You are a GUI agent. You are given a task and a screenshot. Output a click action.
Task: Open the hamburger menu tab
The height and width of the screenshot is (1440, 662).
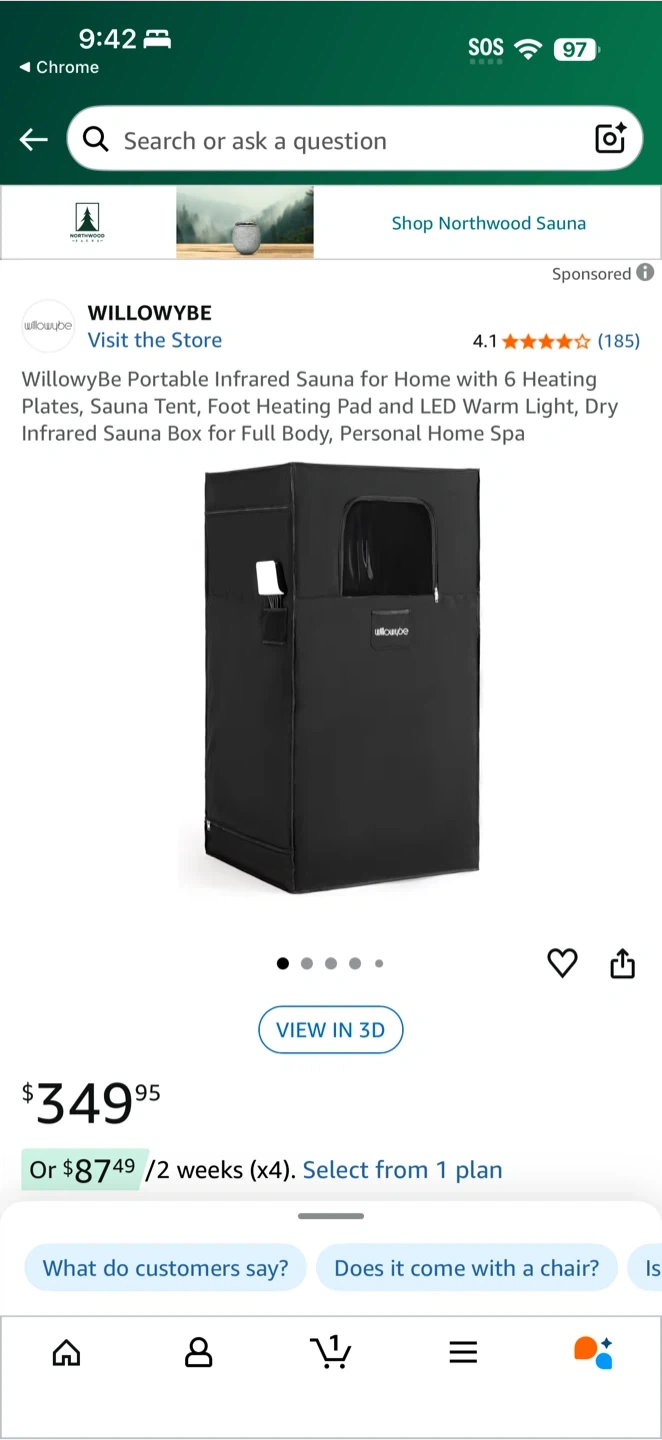[463, 1353]
